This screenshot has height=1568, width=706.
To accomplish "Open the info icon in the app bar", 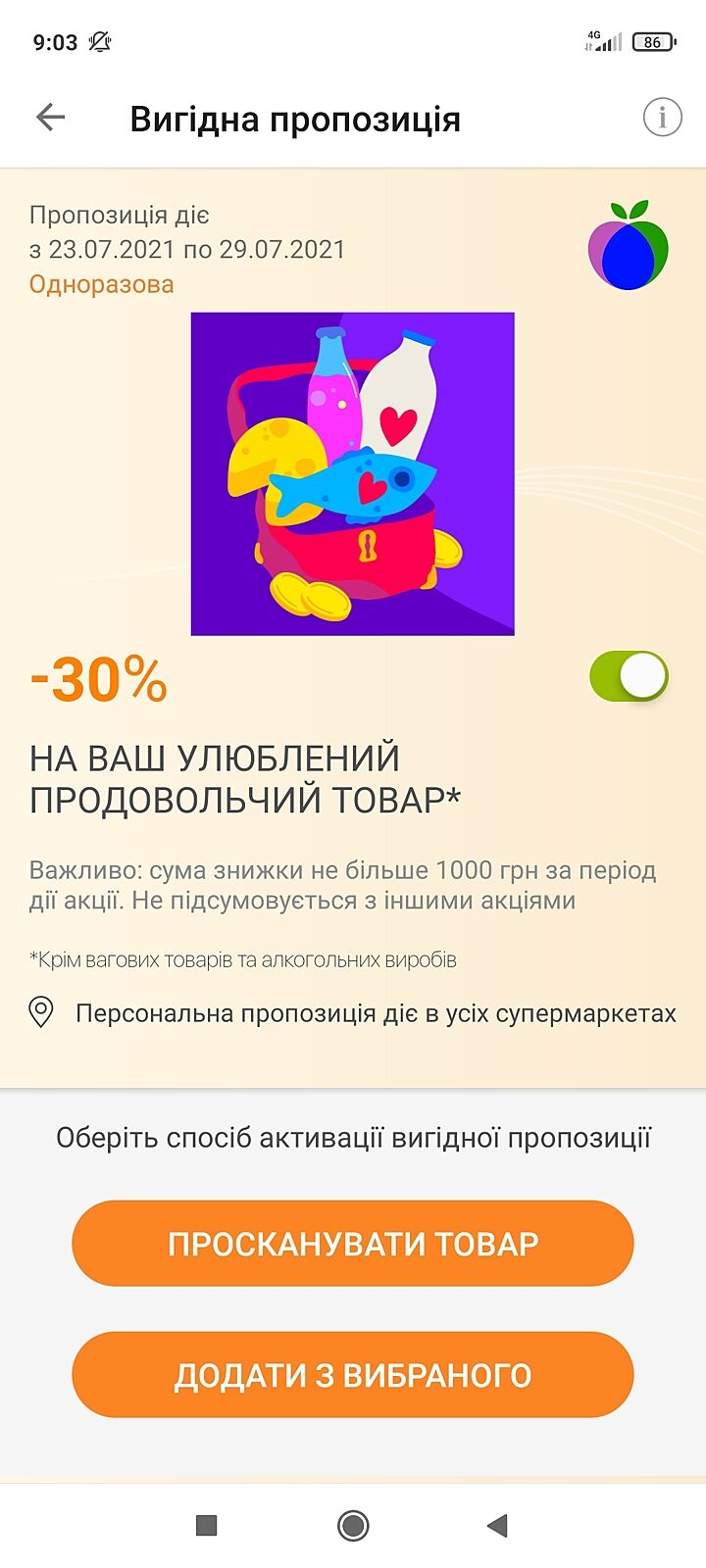I will [662, 119].
